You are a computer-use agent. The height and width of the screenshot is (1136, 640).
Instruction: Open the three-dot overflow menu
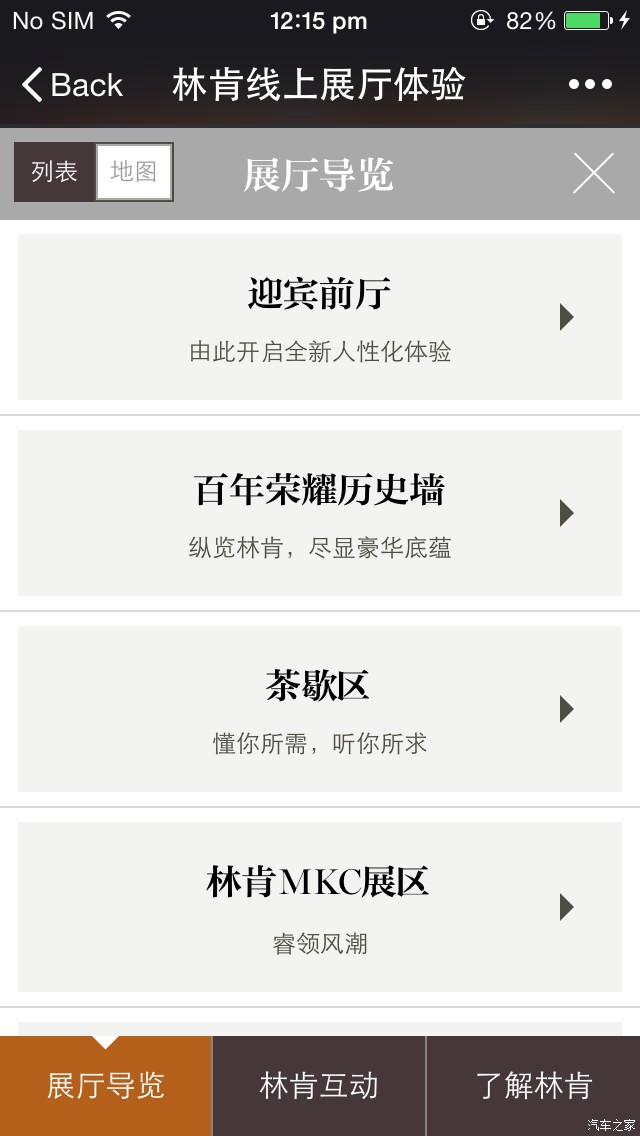(x=590, y=85)
